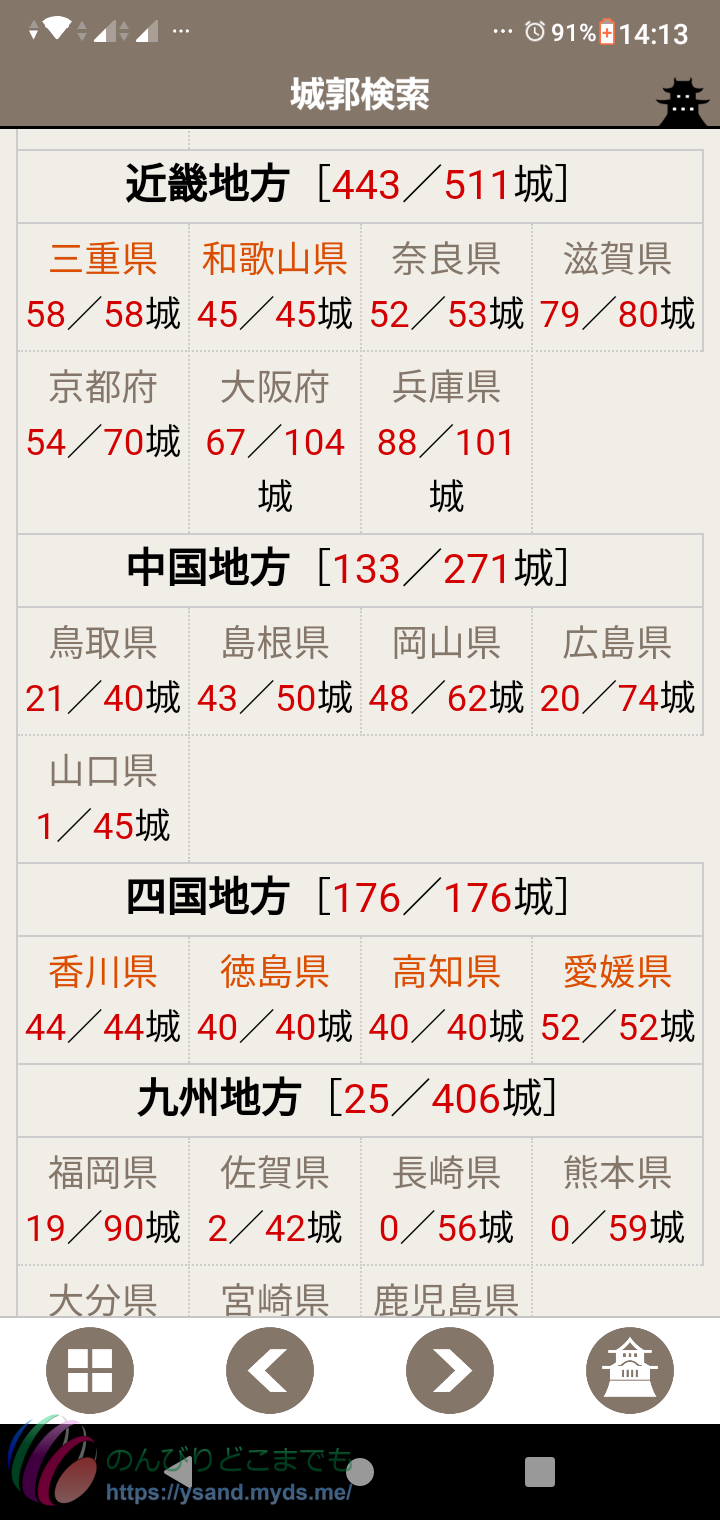Tap the system back button

click(x=180, y=1471)
